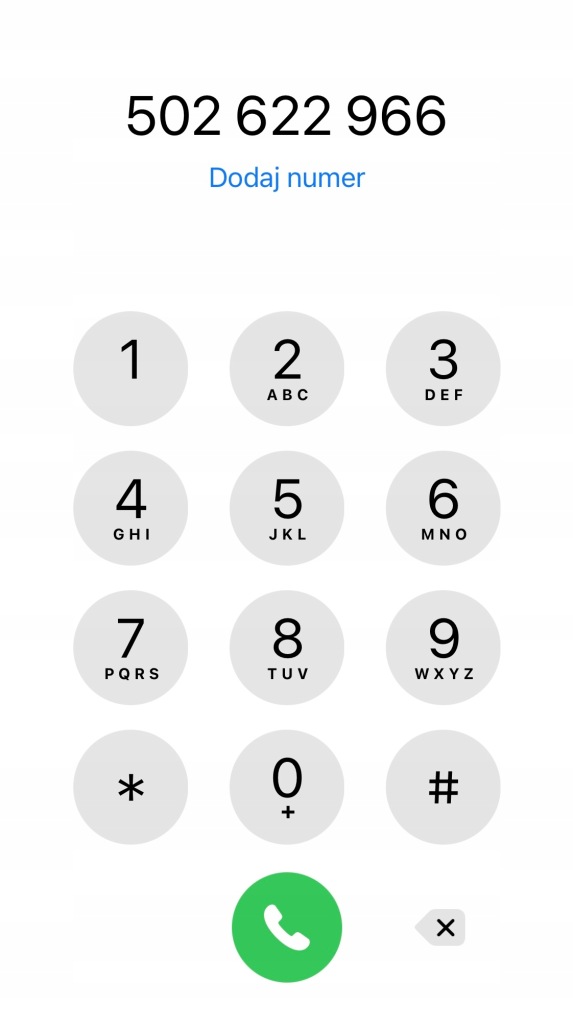The width and height of the screenshot is (573, 1024).
Task: Tap the 3 DEF key
Action: [x=443, y=368]
